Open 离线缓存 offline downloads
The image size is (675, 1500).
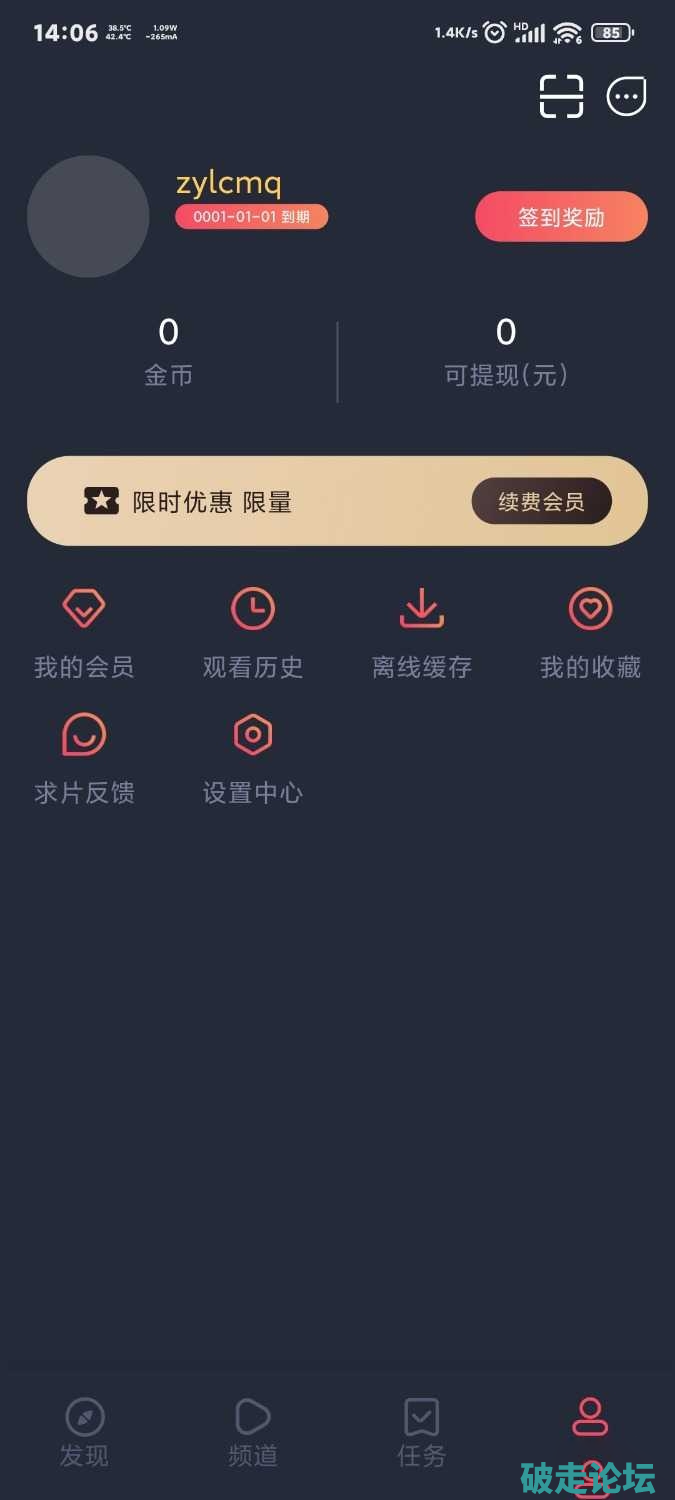click(422, 632)
